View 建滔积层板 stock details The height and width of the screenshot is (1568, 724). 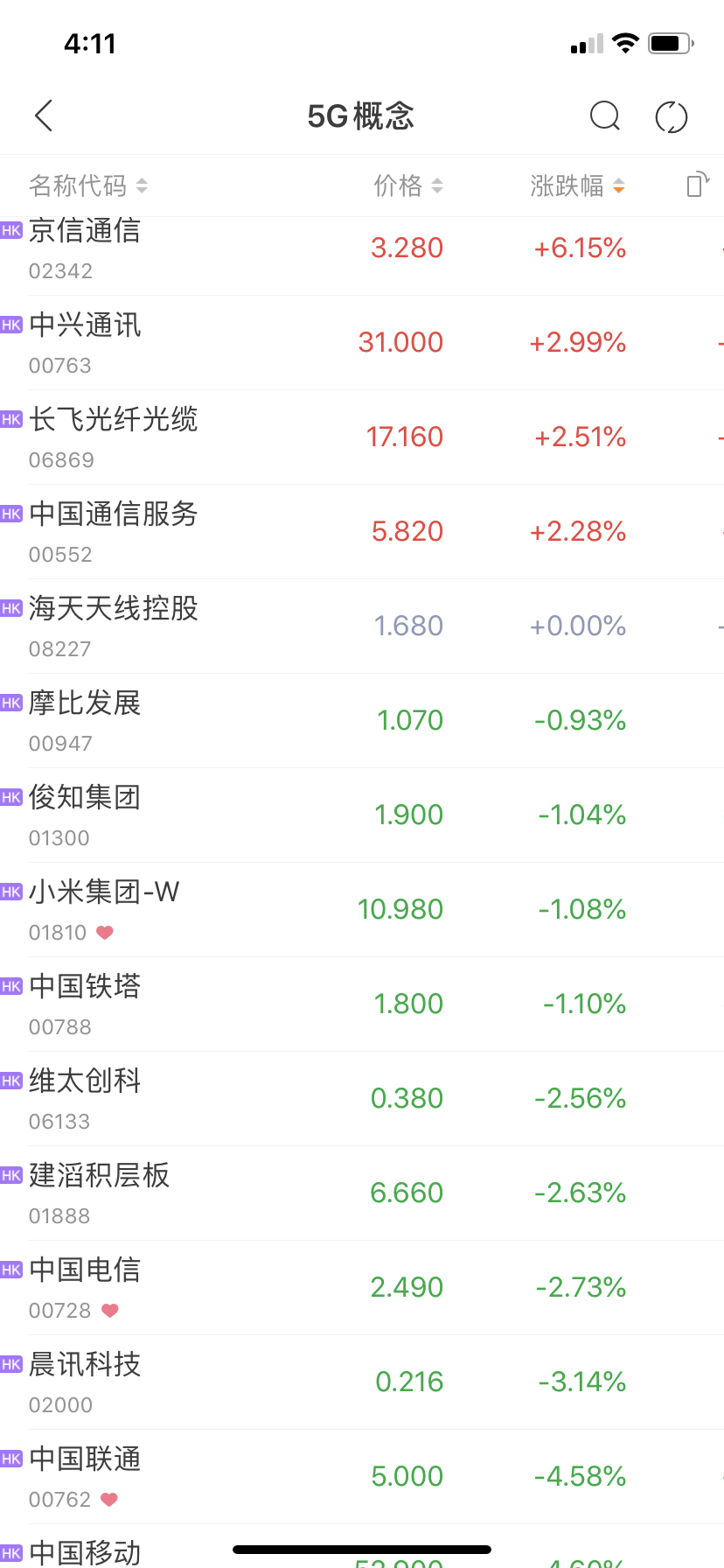(x=362, y=1193)
